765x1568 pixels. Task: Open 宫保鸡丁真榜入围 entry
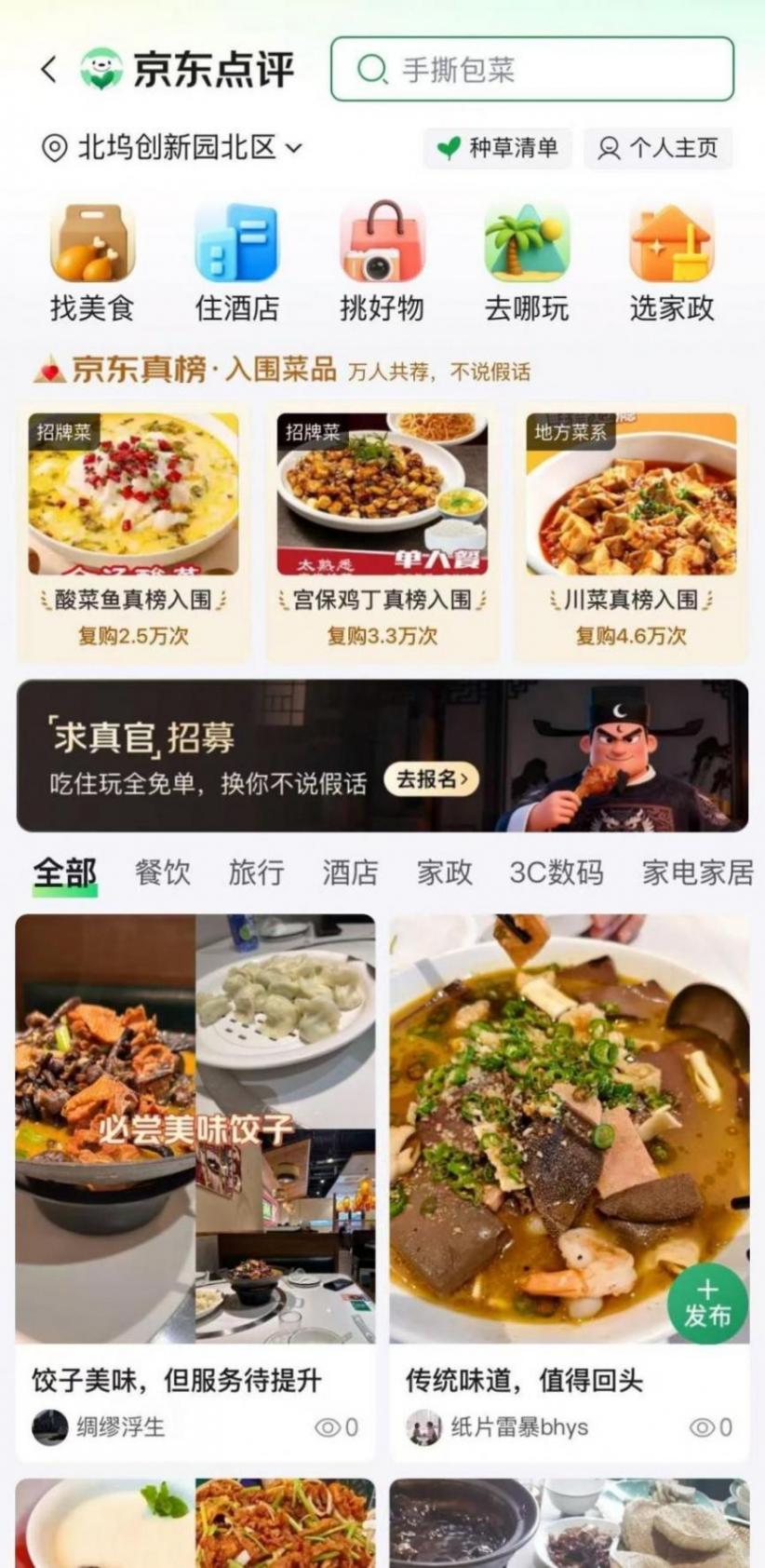382,521
